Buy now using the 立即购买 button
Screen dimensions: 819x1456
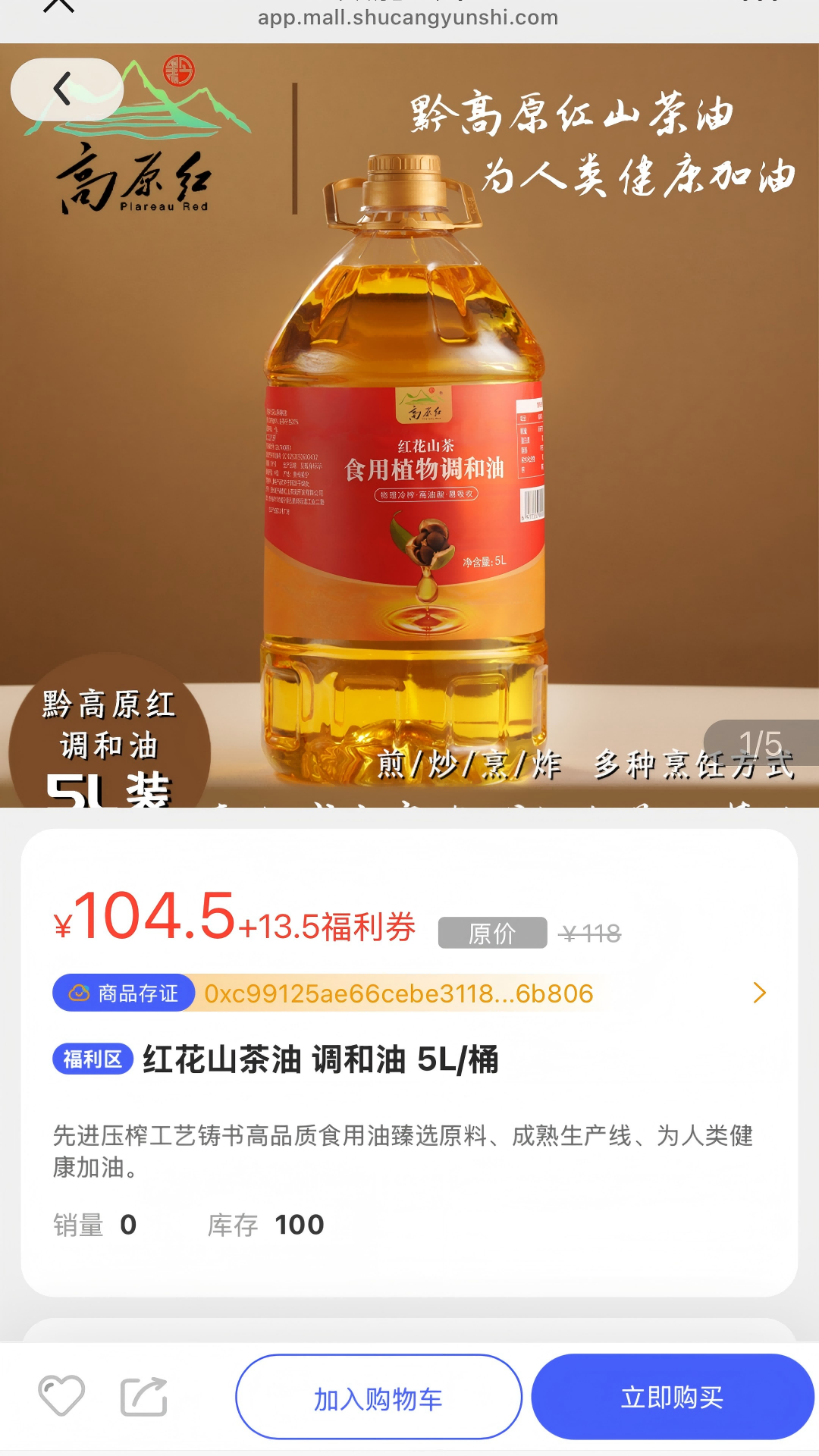[x=673, y=1399]
